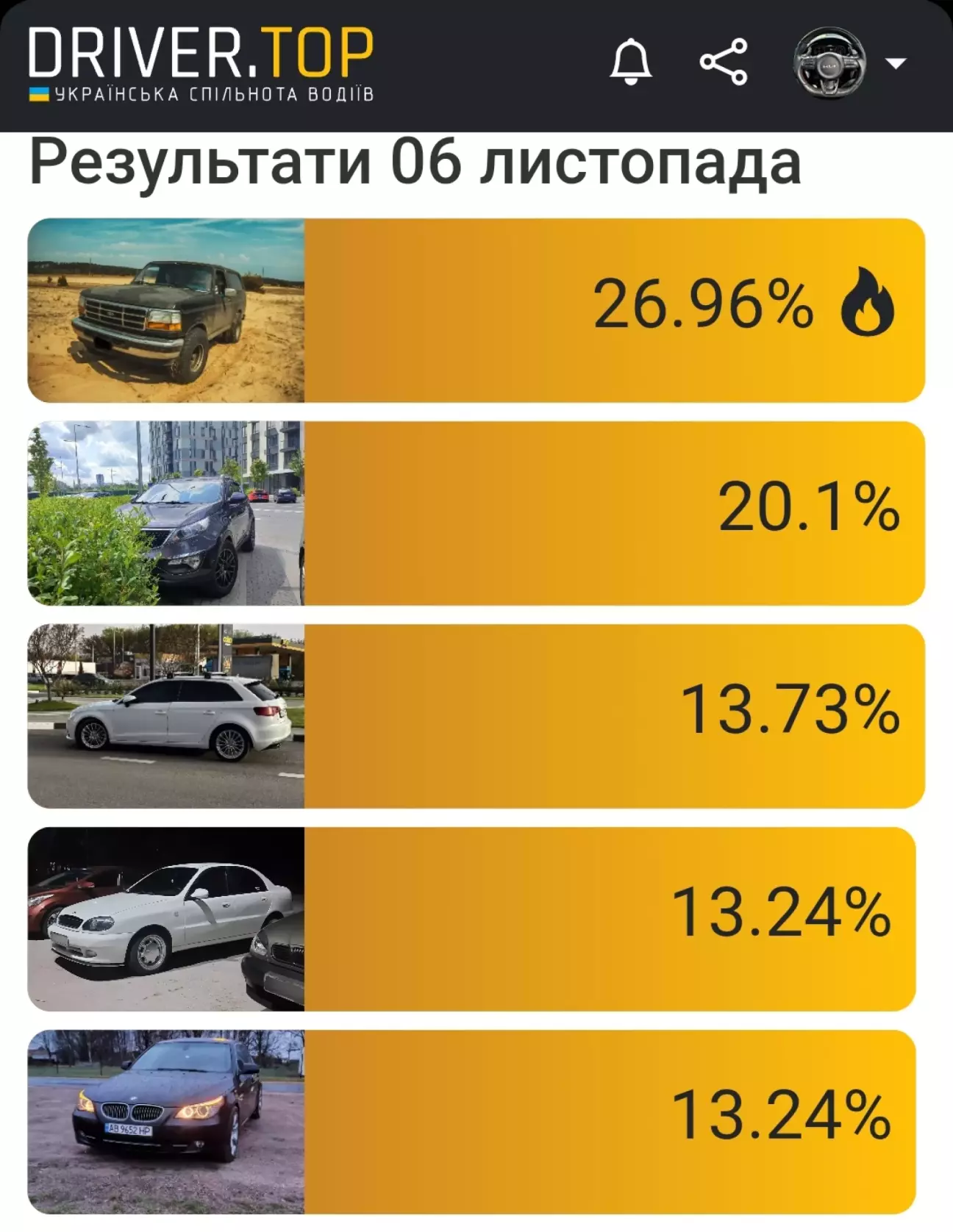View the car result with 20.1%

pyautogui.click(x=476, y=513)
